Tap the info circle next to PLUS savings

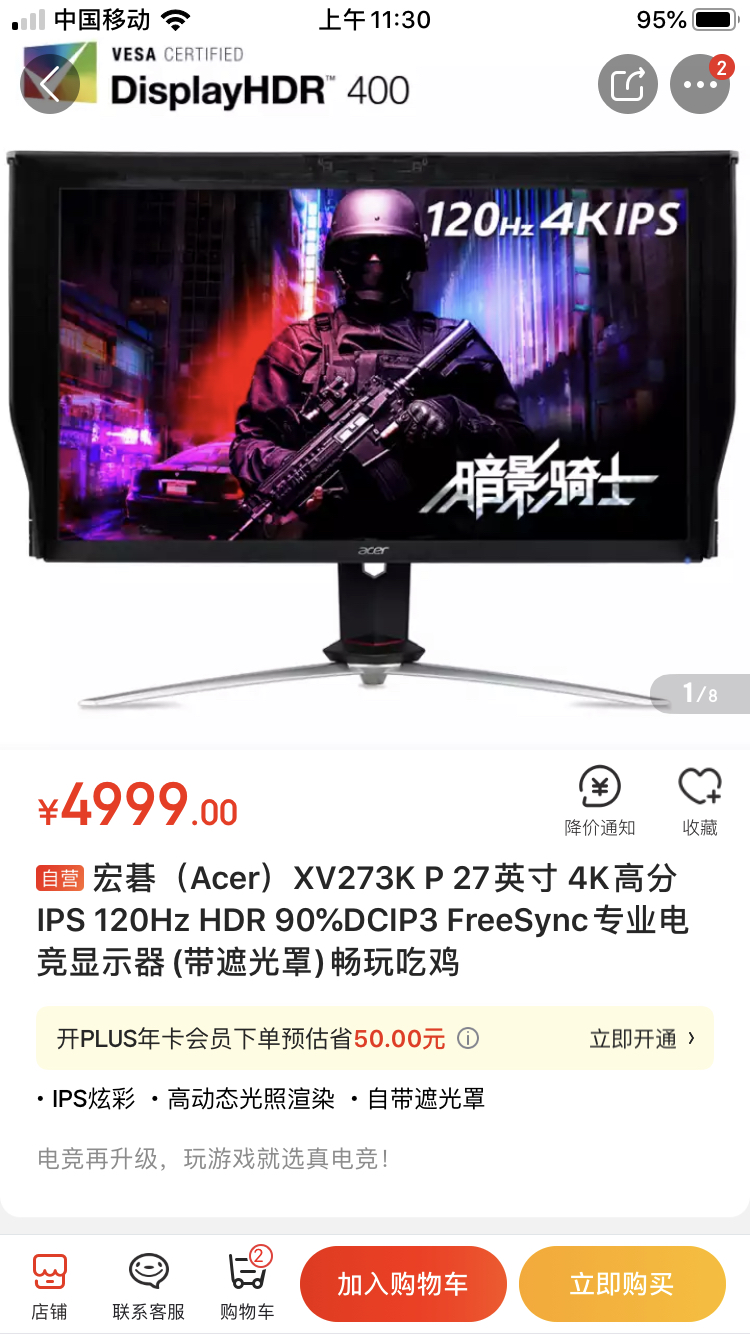coord(468,1038)
